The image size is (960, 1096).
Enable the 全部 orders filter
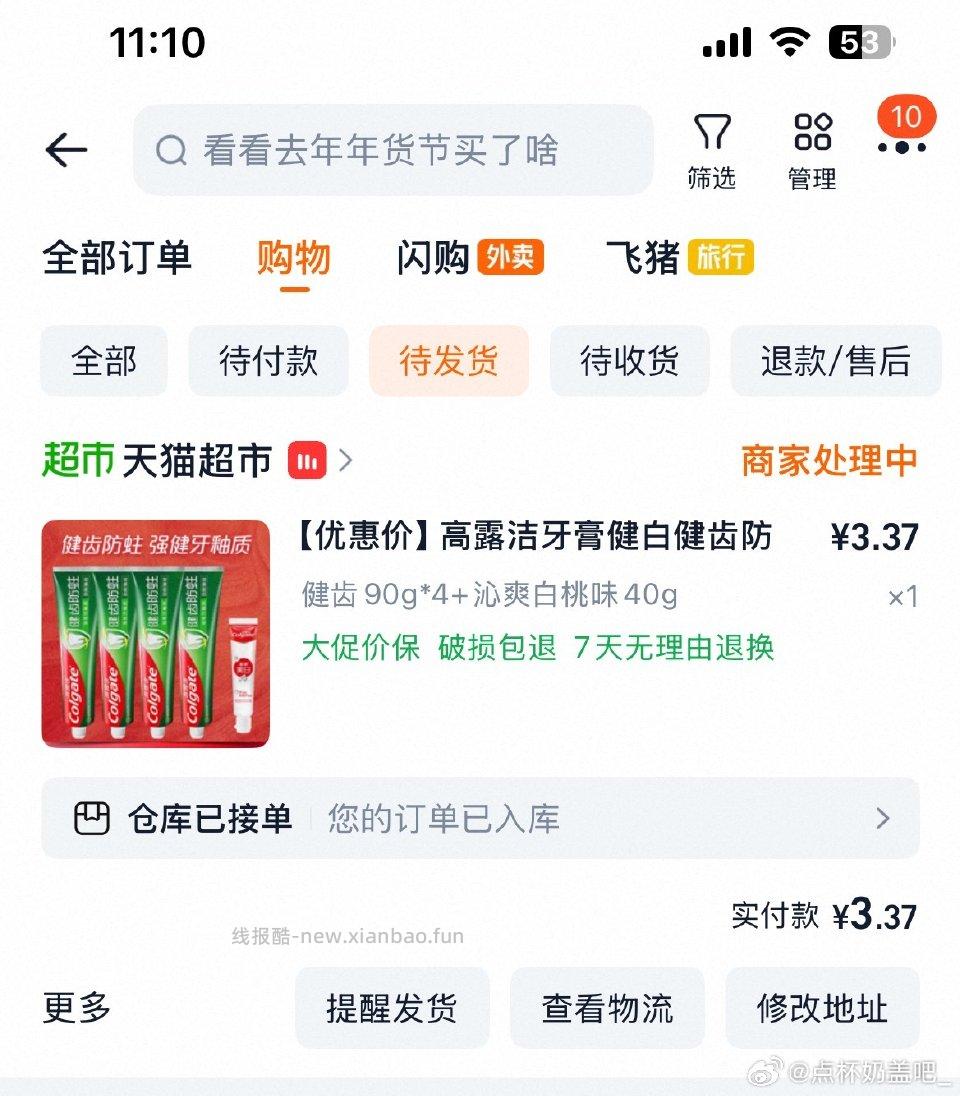coord(104,362)
